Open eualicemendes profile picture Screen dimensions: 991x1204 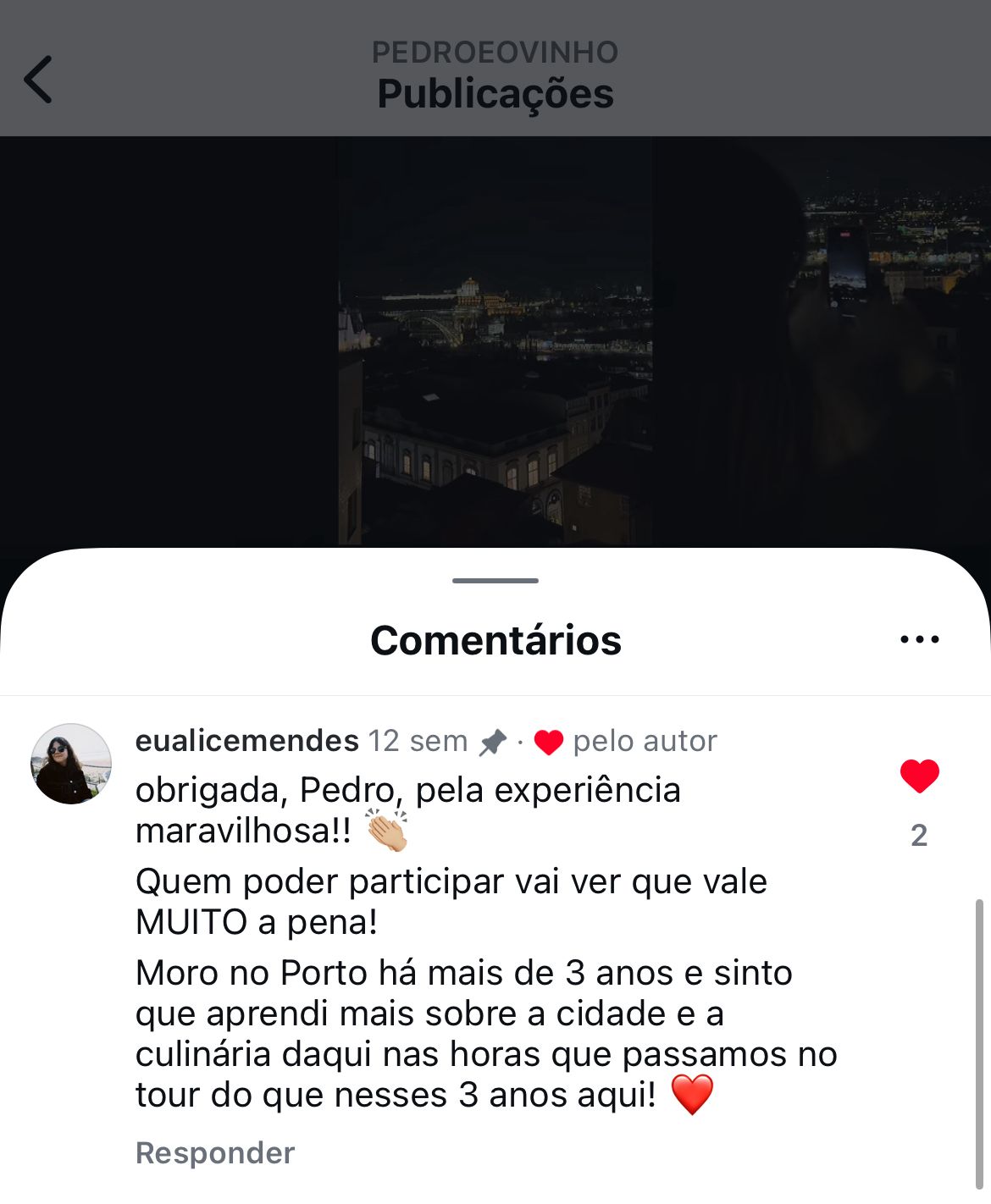click(71, 764)
